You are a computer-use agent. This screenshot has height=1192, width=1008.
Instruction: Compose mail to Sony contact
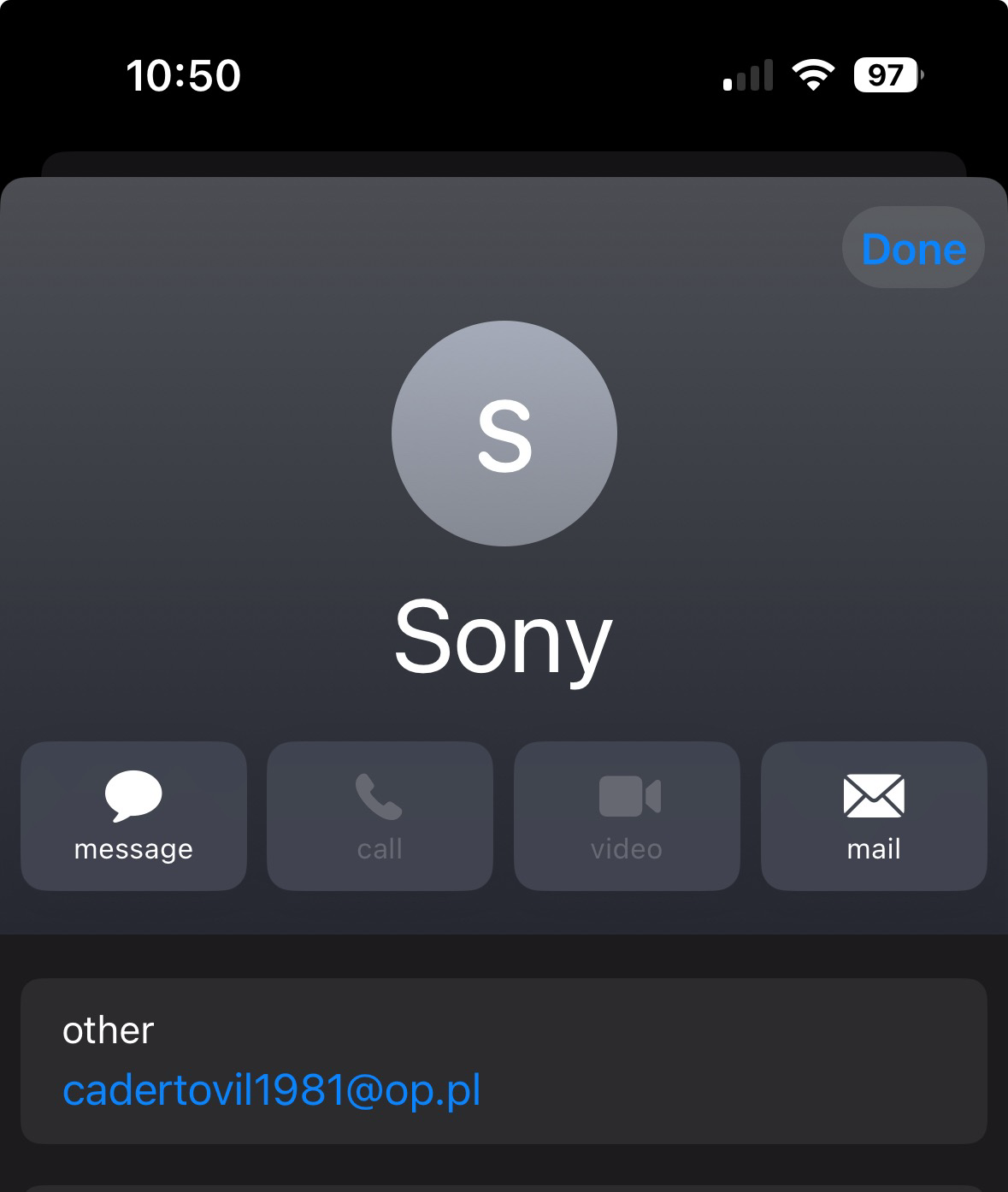coord(873,816)
